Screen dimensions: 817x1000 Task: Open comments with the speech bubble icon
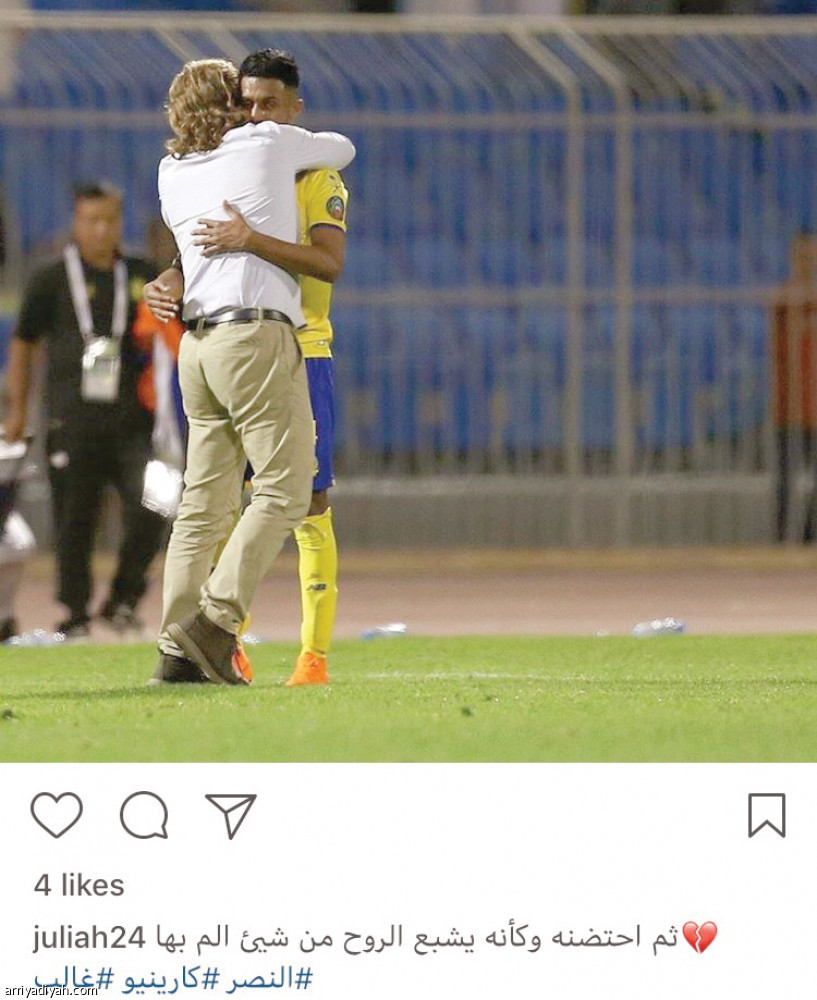pyautogui.click(x=144, y=815)
